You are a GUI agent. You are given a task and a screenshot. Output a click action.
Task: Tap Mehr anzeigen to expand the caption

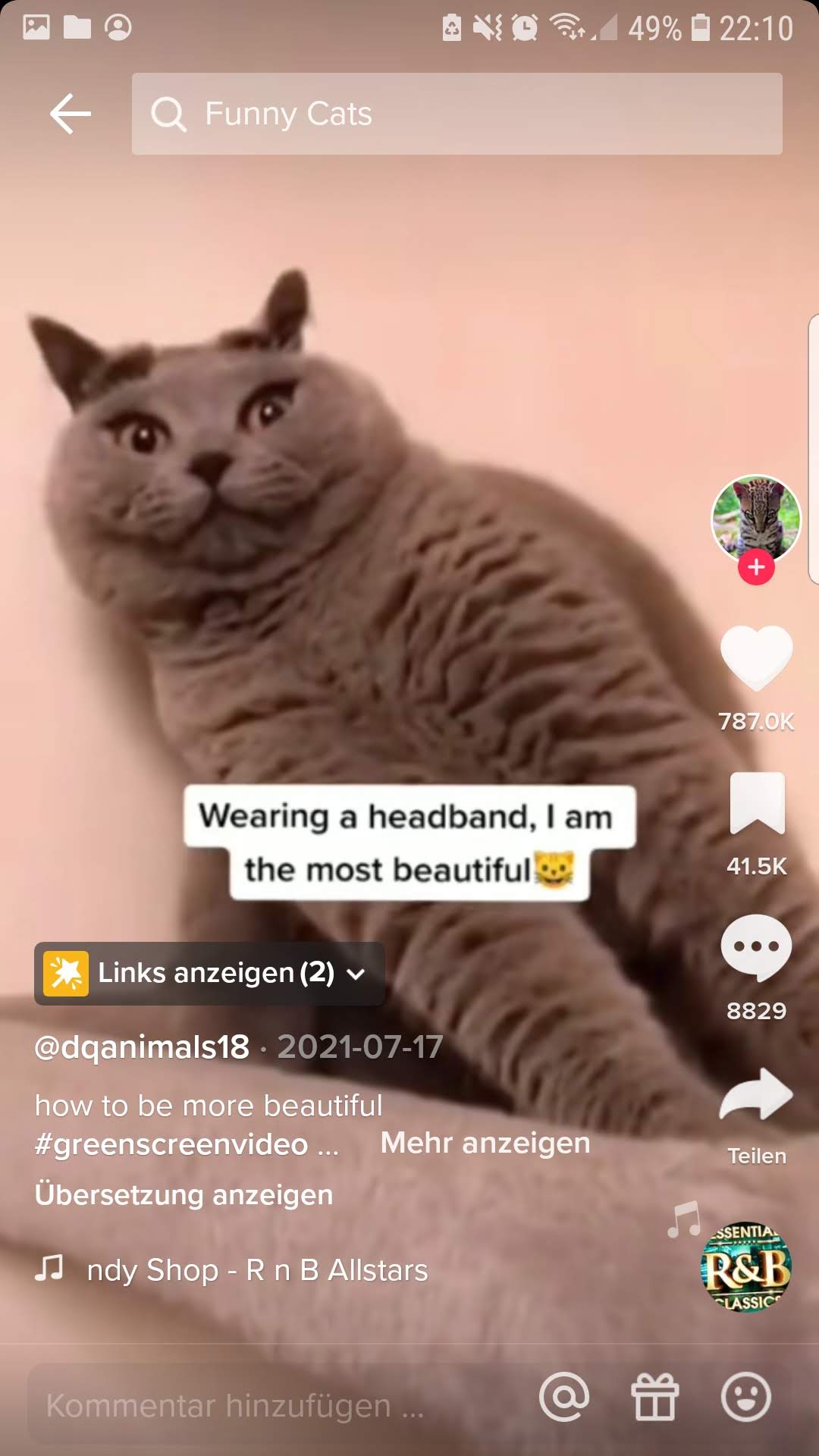tap(485, 1143)
